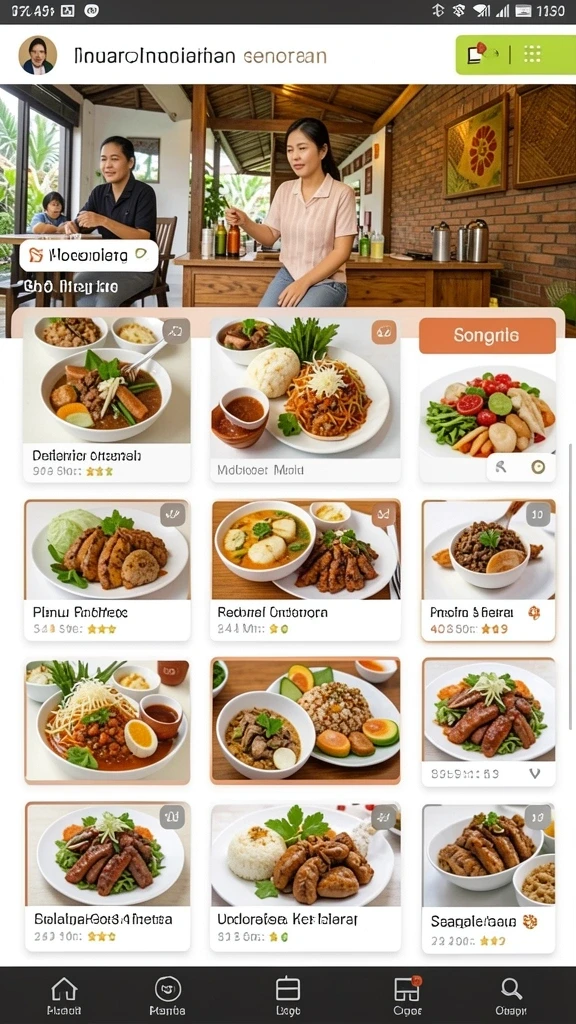The width and height of the screenshot is (576, 1024).
Task: Tap the round icon under the vegetable salad plate
Action: point(538,467)
